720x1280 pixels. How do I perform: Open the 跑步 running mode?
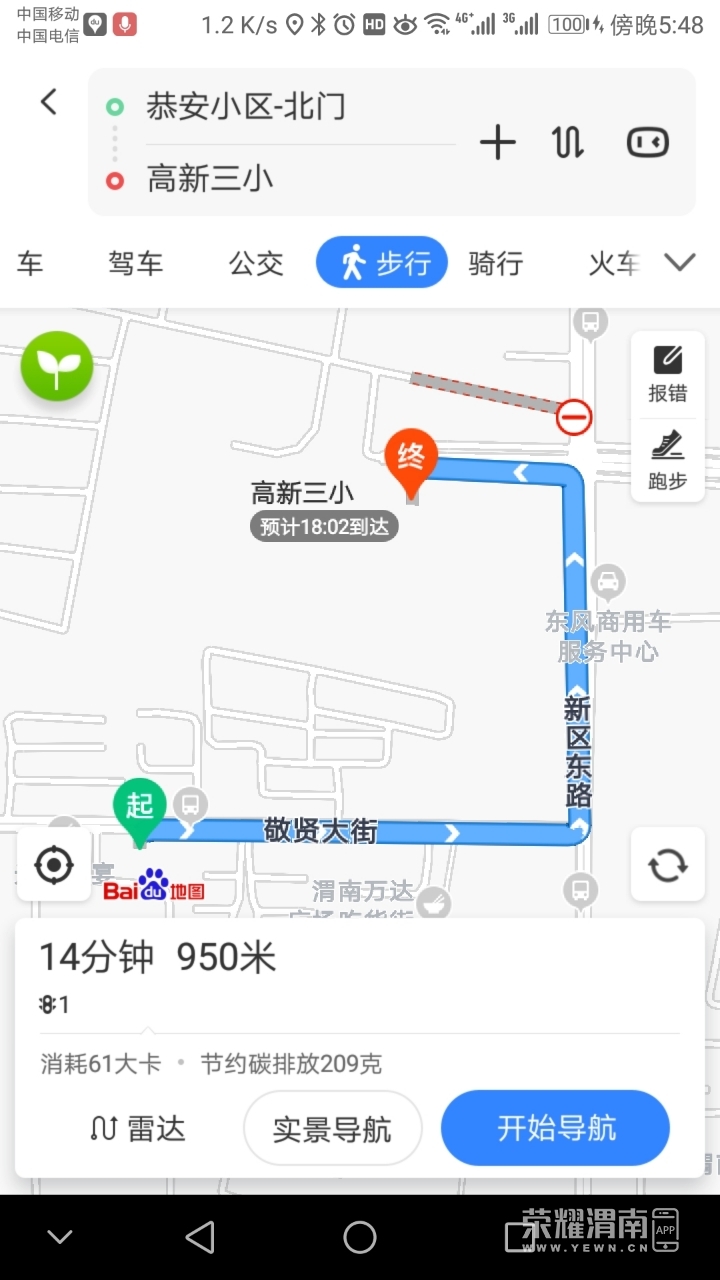point(667,461)
